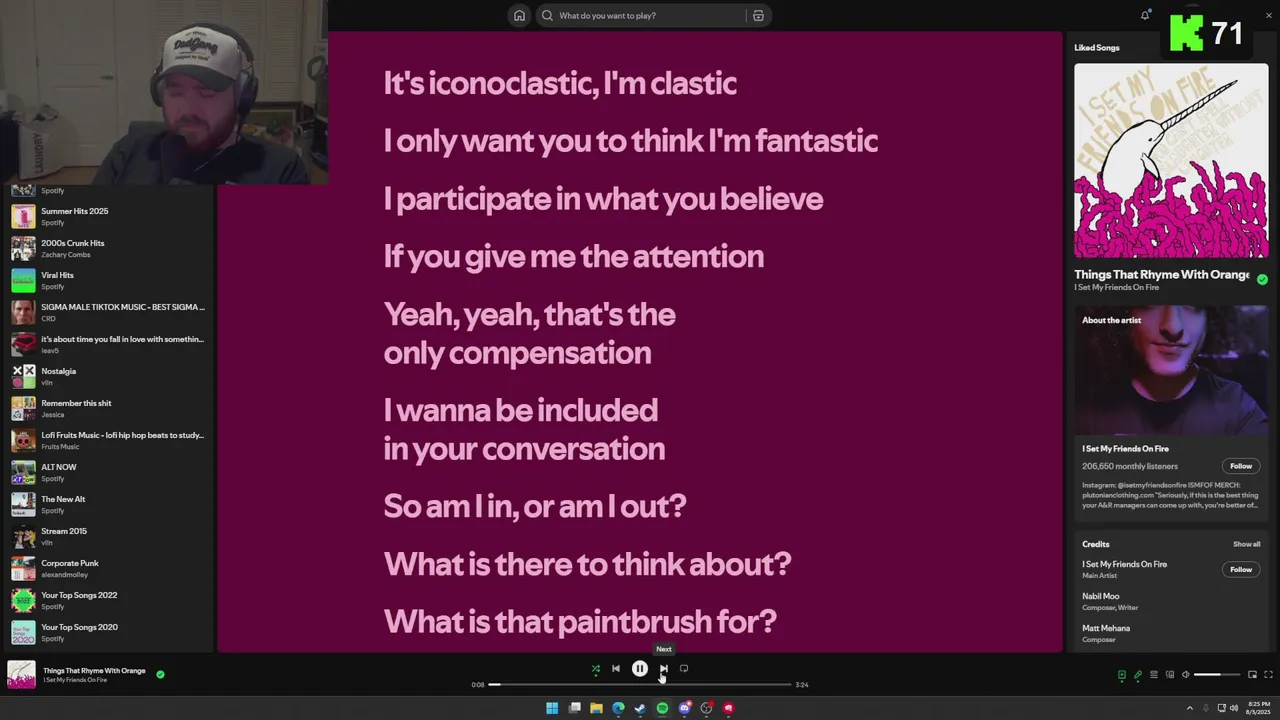This screenshot has height=720, width=1280.
Task: Go to the previous track
Action: click(616, 669)
